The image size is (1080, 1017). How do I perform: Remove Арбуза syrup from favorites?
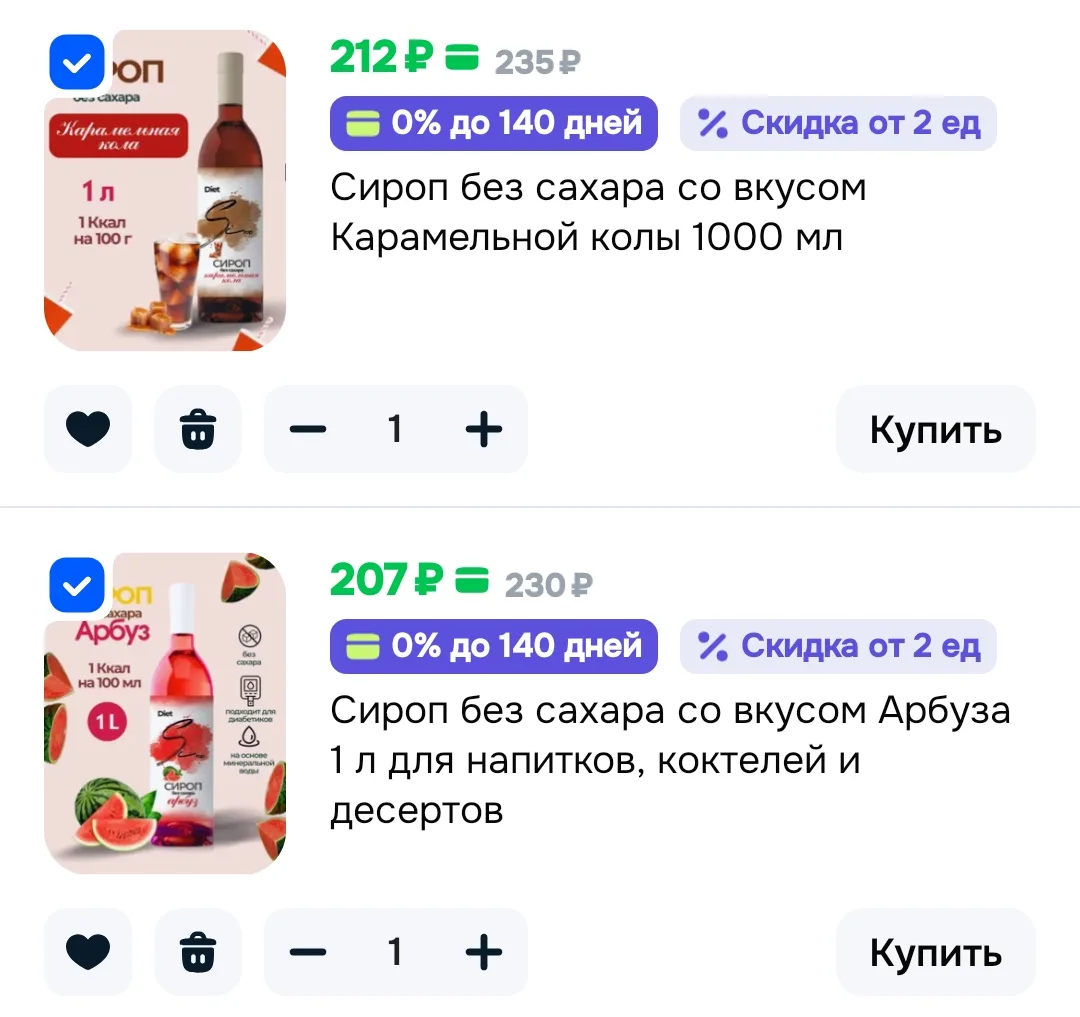click(x=88, y=952)
